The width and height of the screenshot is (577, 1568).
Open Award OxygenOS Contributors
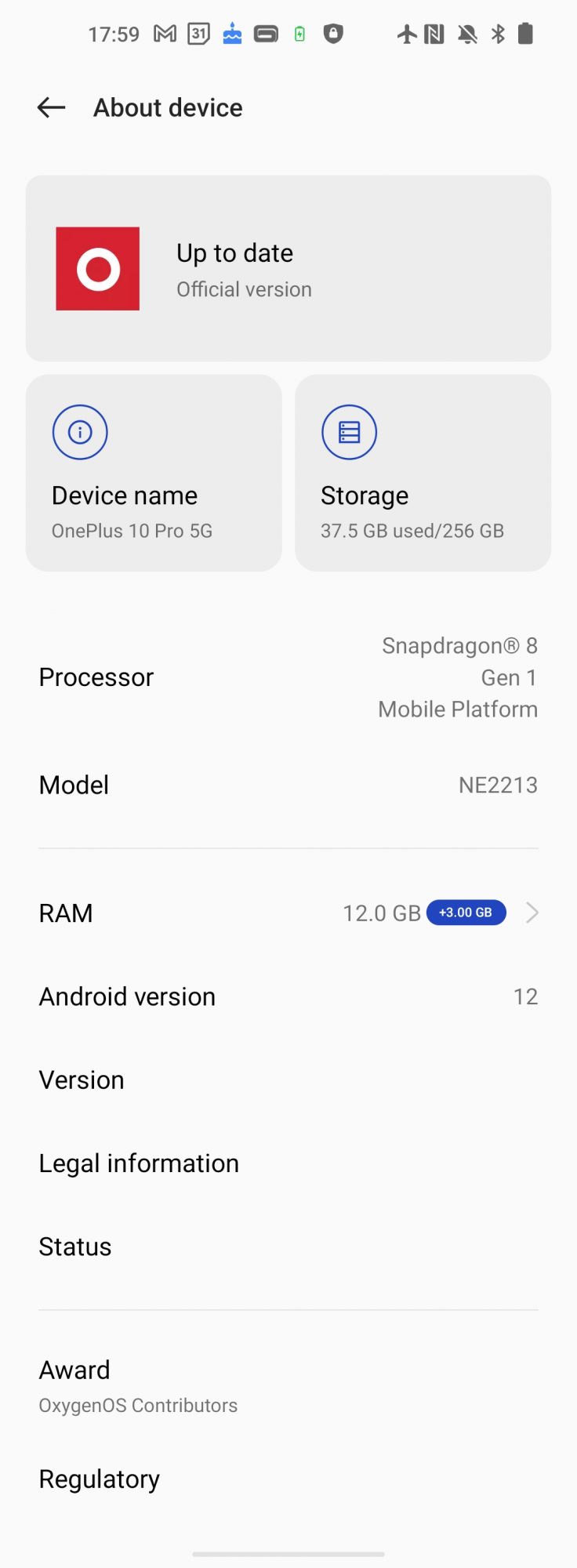pyautogui.click(x=288, y=1385)
